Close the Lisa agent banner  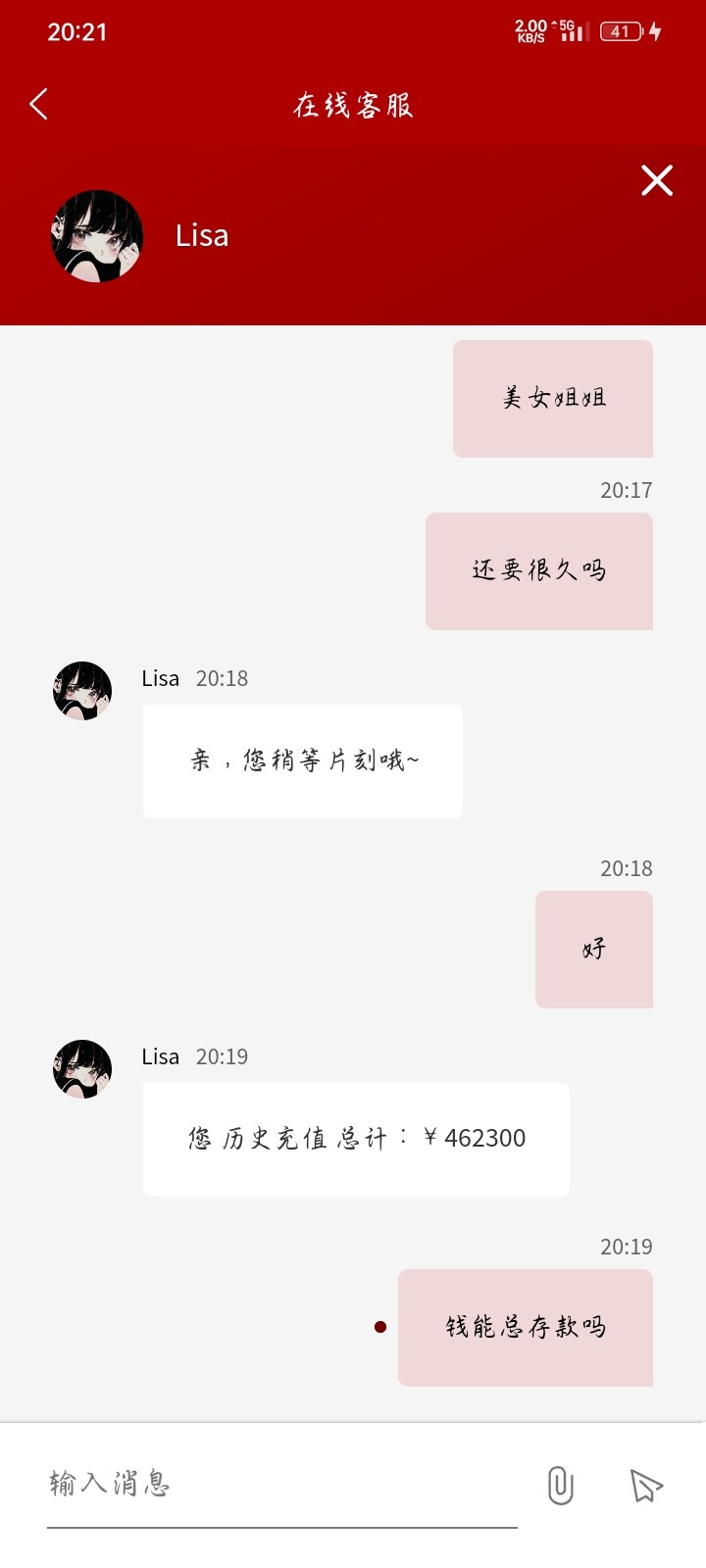[x=656, y=180]
